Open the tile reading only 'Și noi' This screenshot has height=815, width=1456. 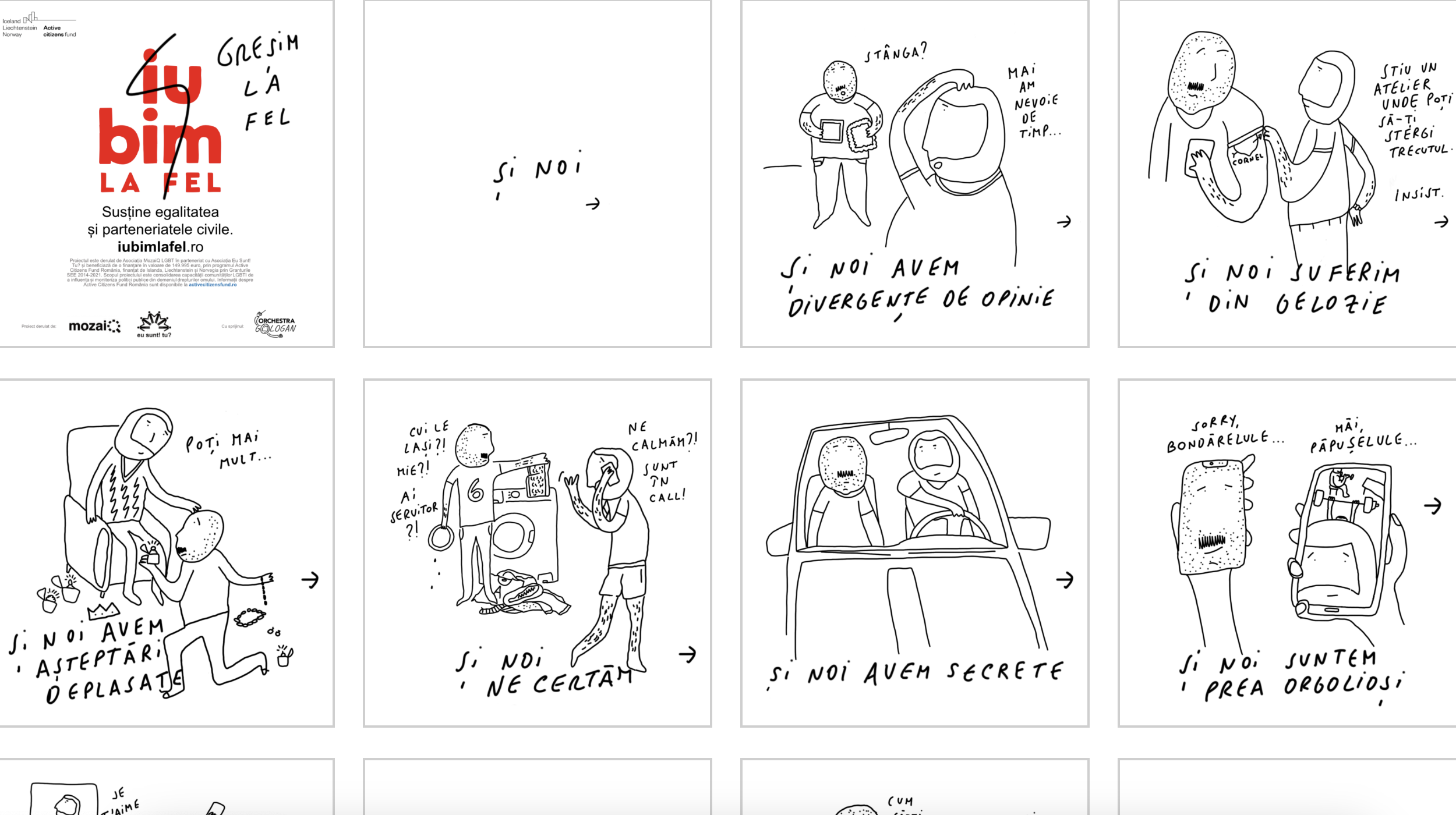pos(537,173)
